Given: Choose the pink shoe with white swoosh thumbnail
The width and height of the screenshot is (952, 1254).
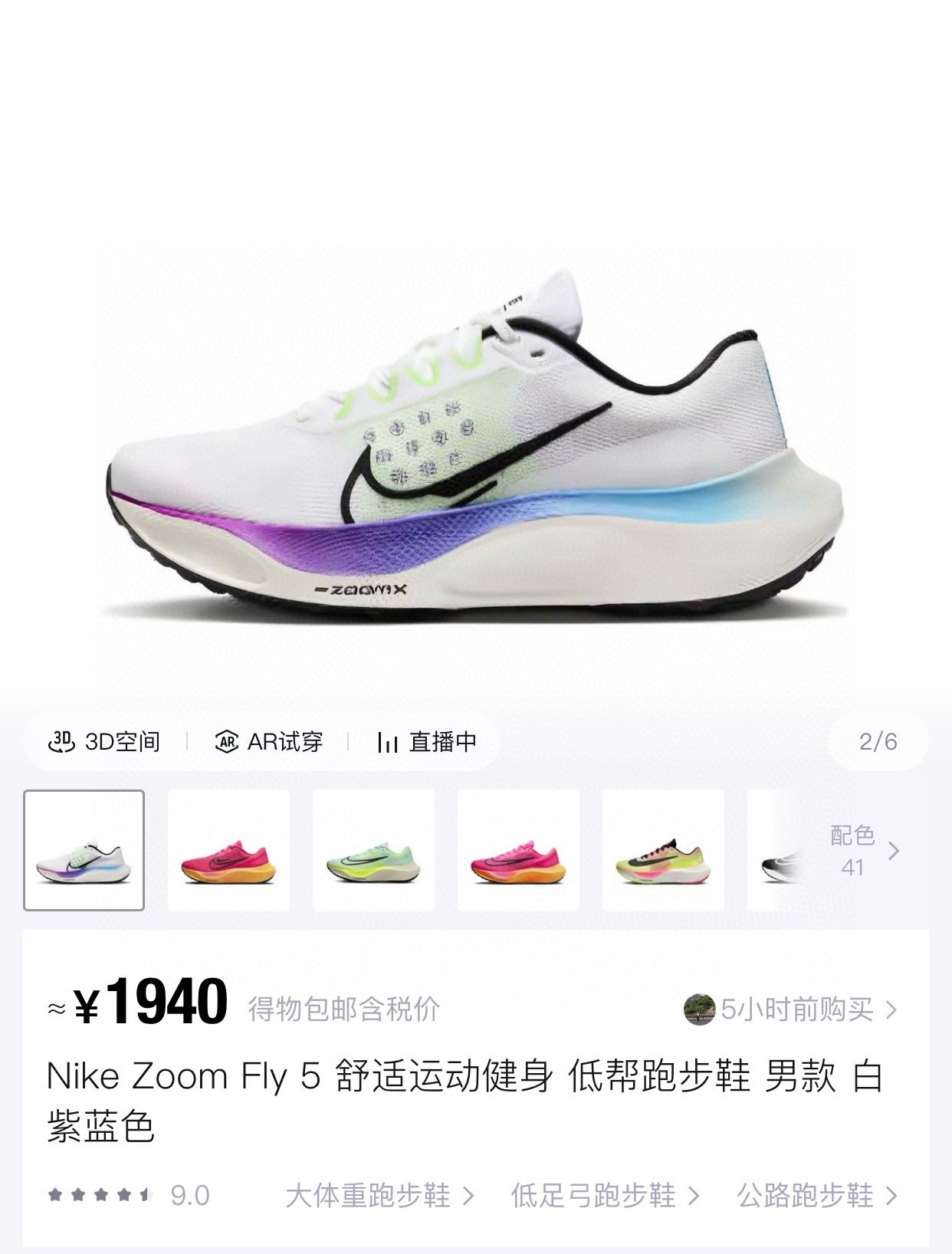Looking at the screenshot, I should [518, 851].
